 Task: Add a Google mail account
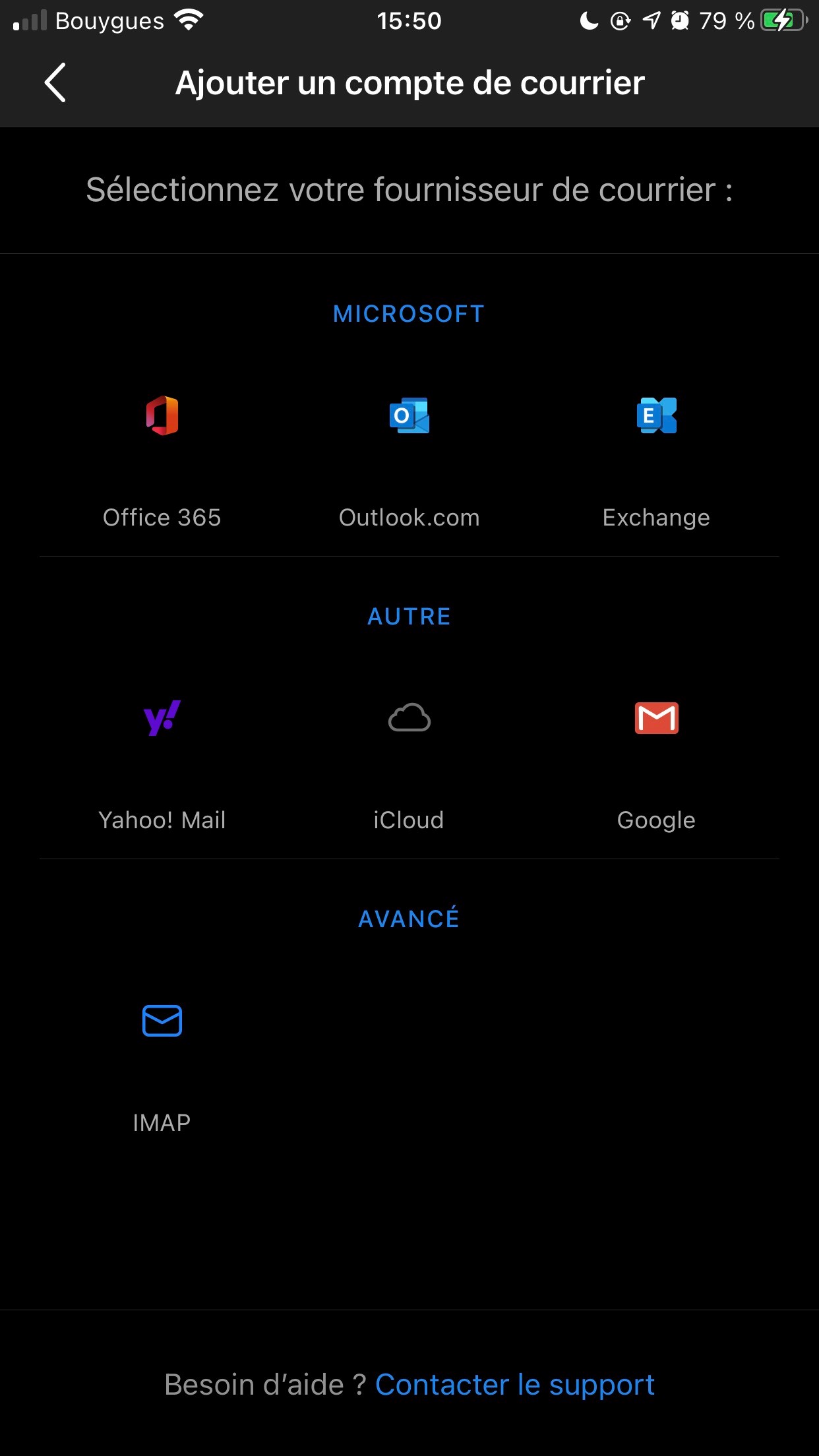[x=656, y=758]
